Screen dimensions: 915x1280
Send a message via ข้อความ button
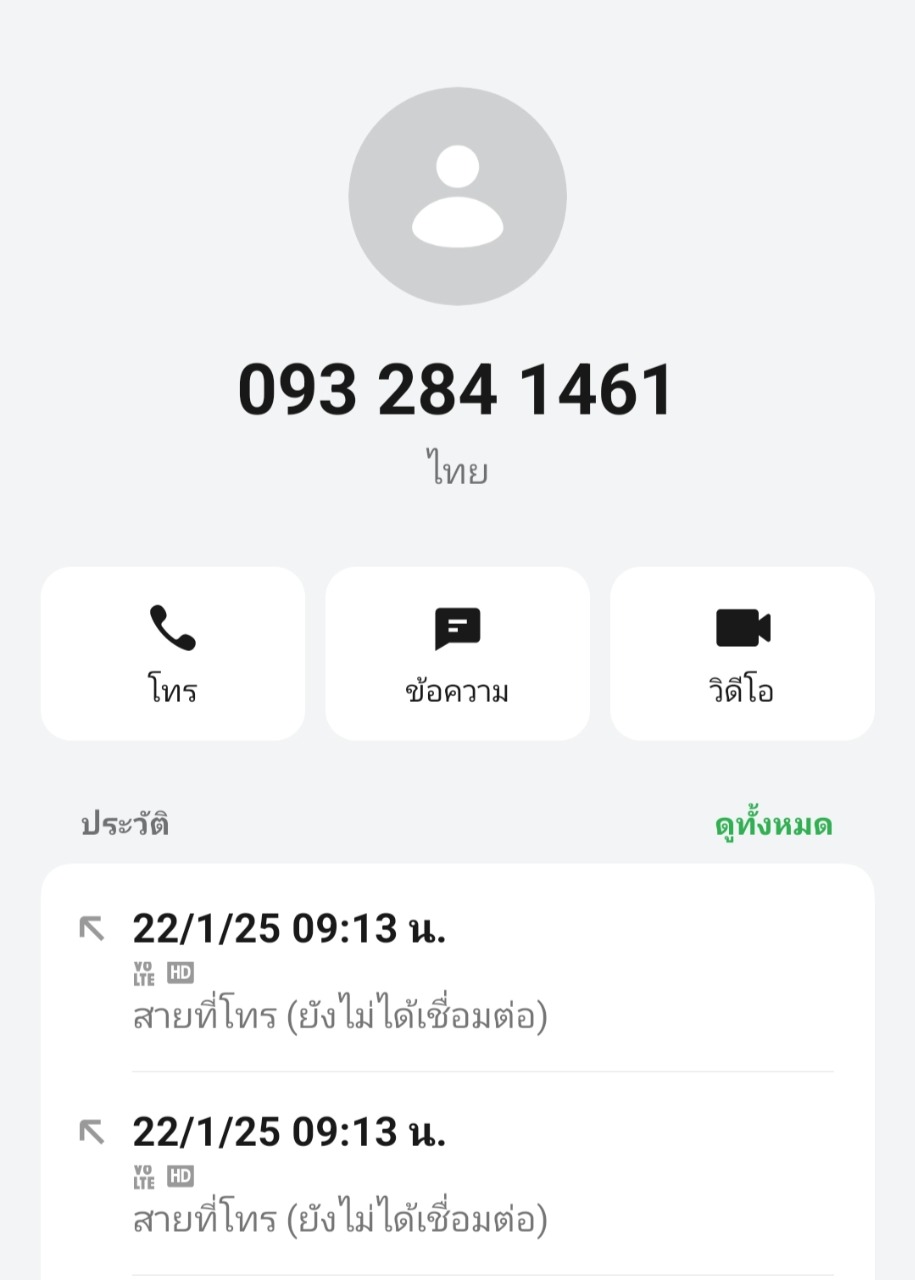[x=457, y=653]
